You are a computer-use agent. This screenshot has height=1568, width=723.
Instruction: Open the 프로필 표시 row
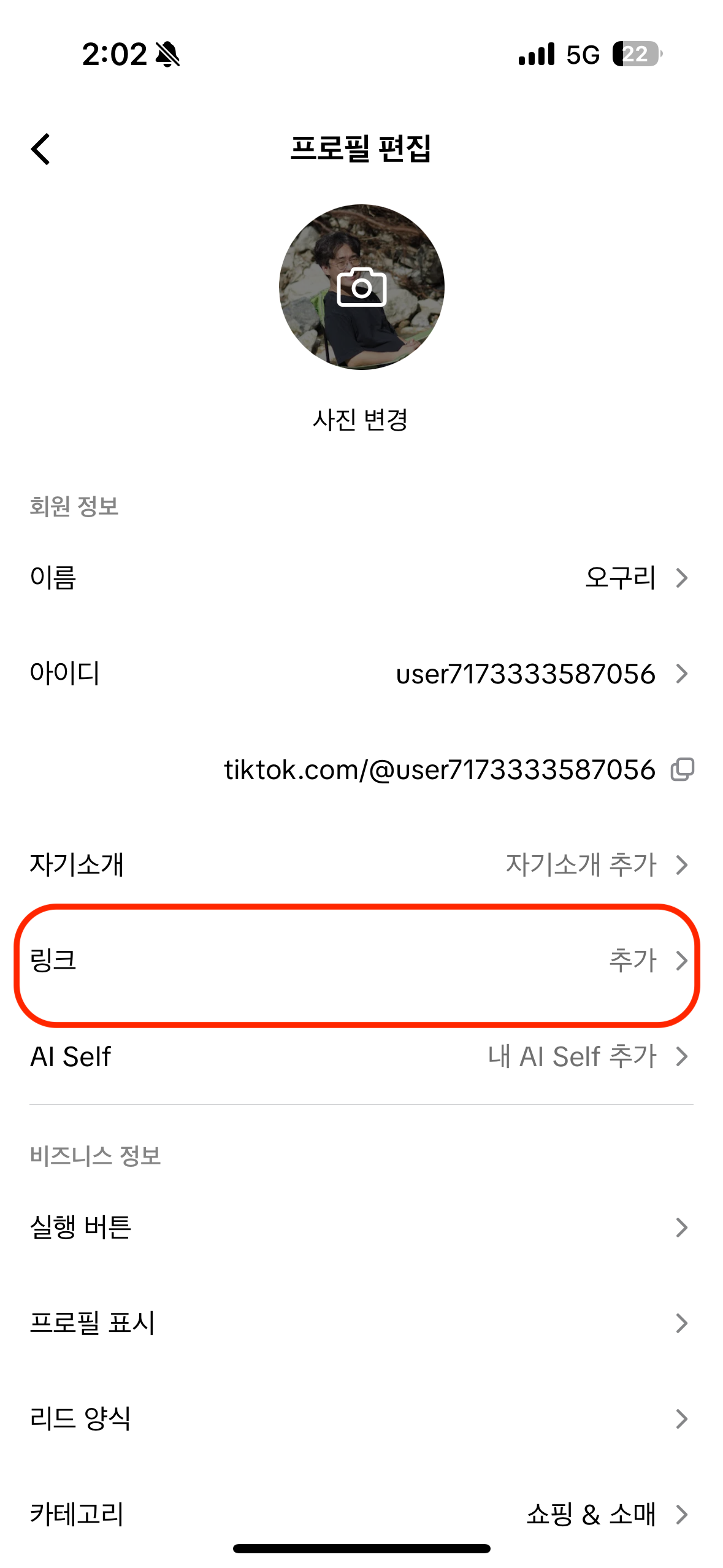[362, 1323]
